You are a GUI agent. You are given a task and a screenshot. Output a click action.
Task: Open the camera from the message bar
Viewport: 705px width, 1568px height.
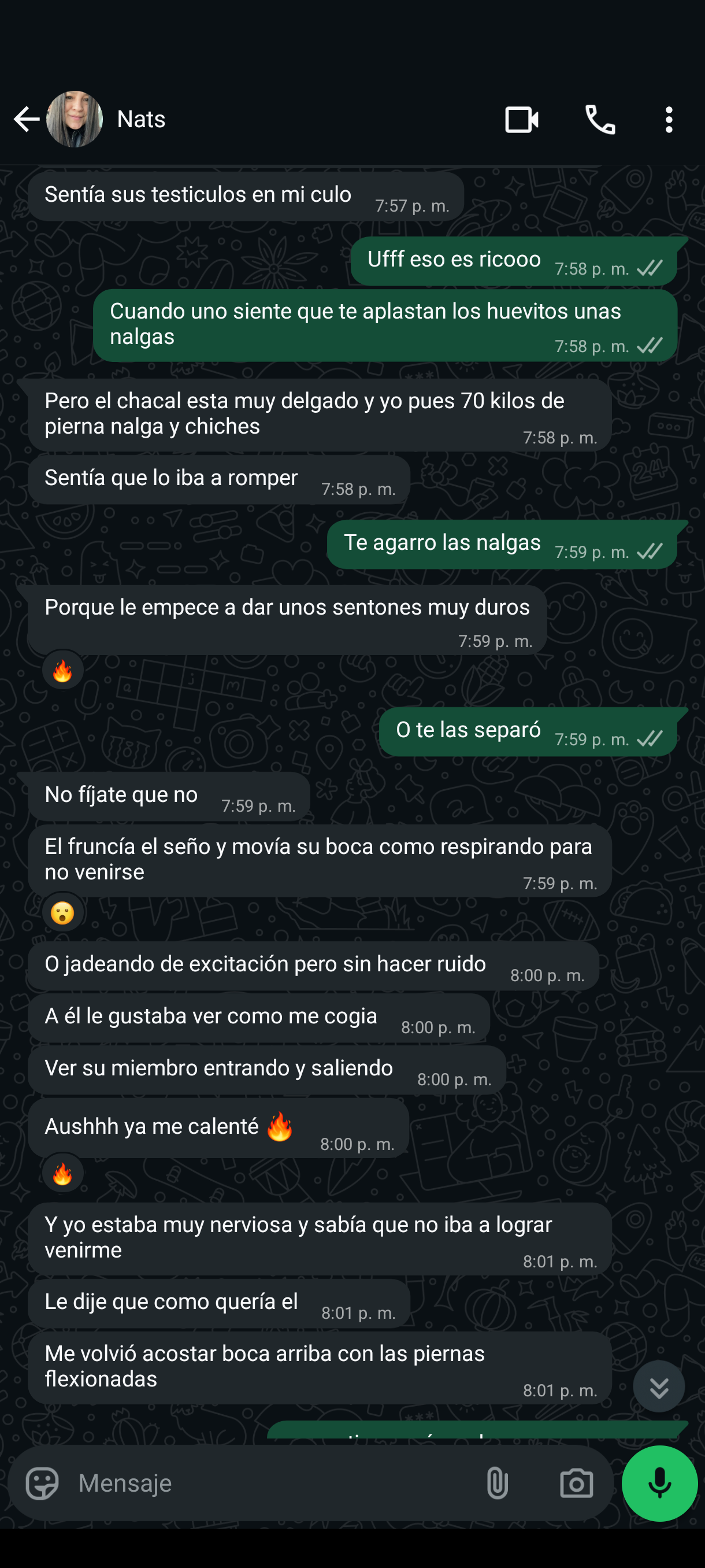click(576, 1483)
